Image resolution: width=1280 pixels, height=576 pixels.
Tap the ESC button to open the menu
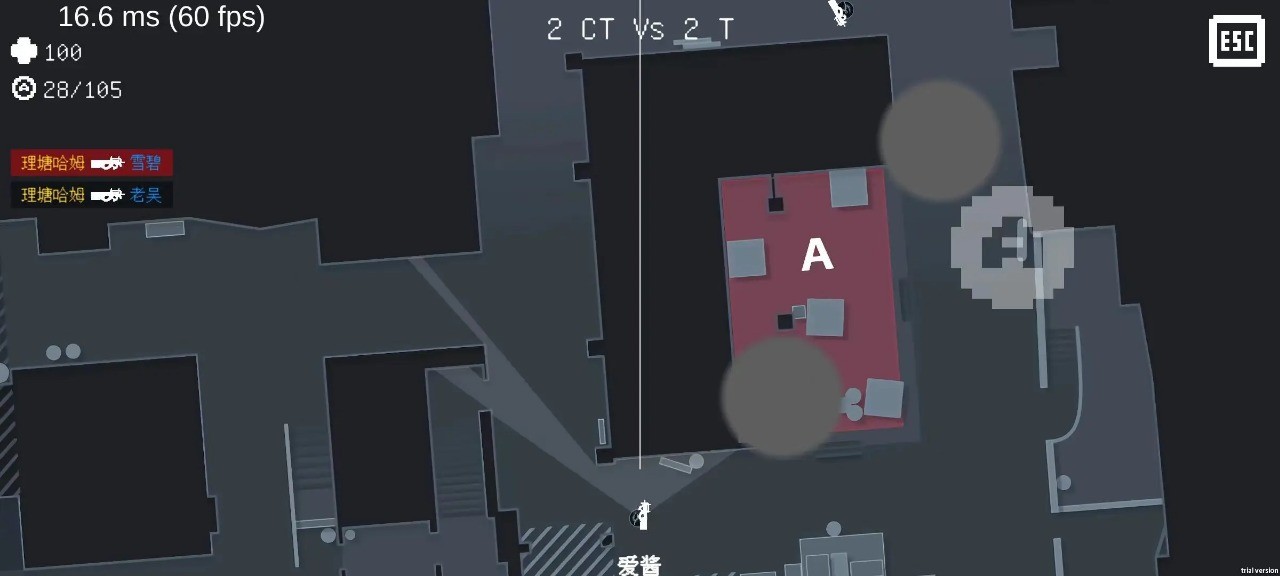[x=1237, y=41]
